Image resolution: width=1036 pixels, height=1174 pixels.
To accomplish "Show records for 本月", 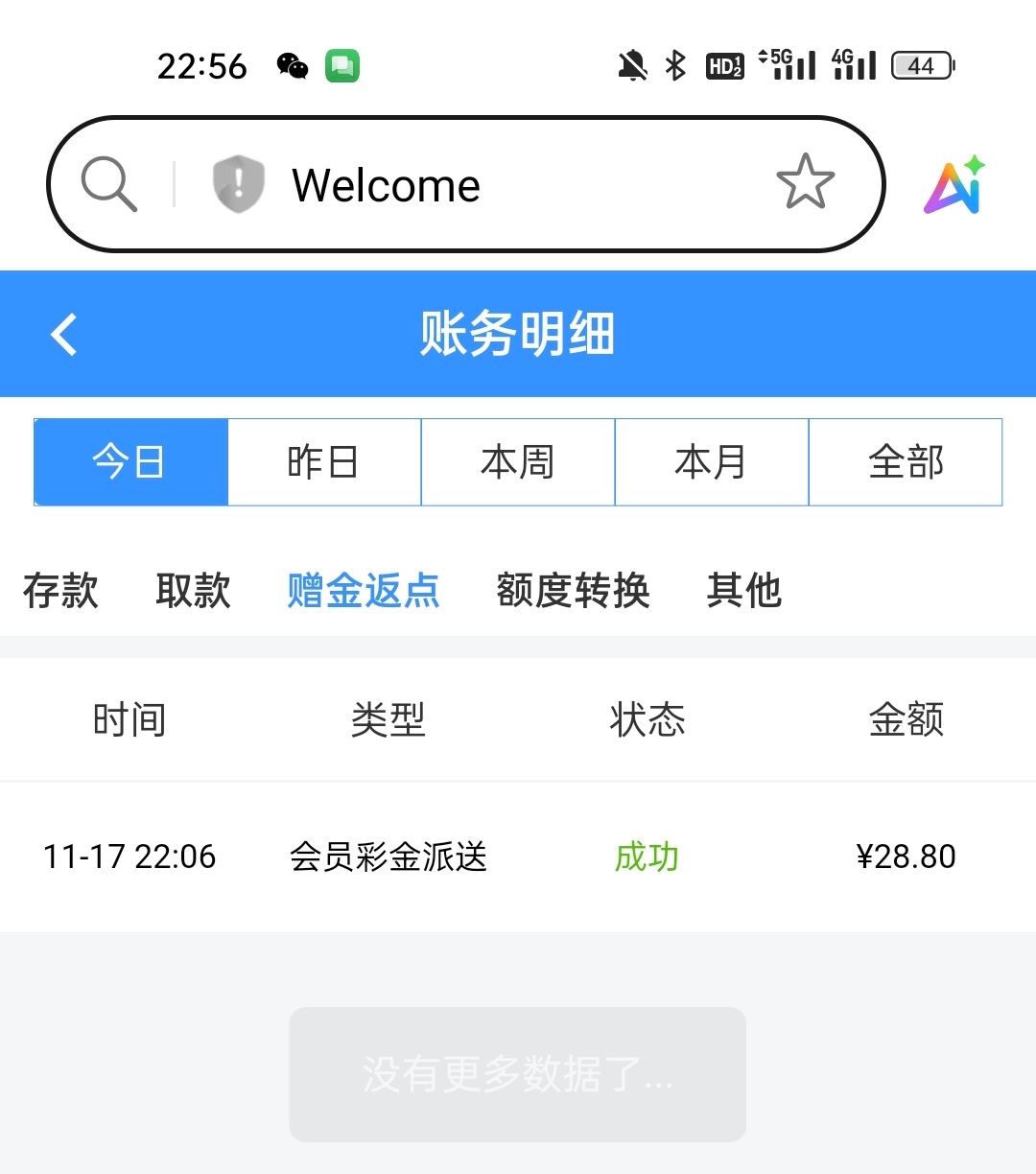I will click(x=711, y=462).
